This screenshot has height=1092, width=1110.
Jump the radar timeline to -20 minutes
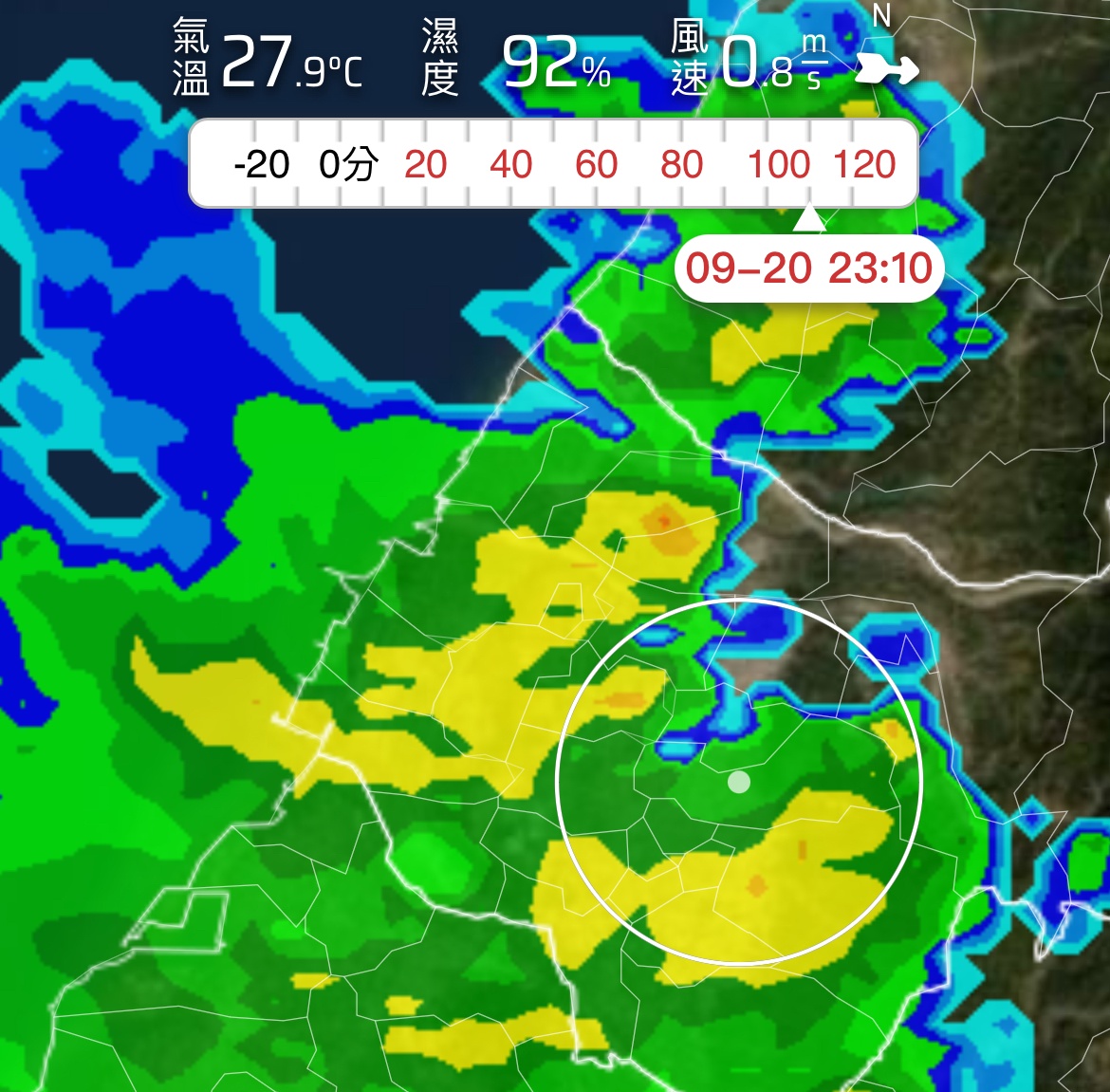tap(262, 165)
